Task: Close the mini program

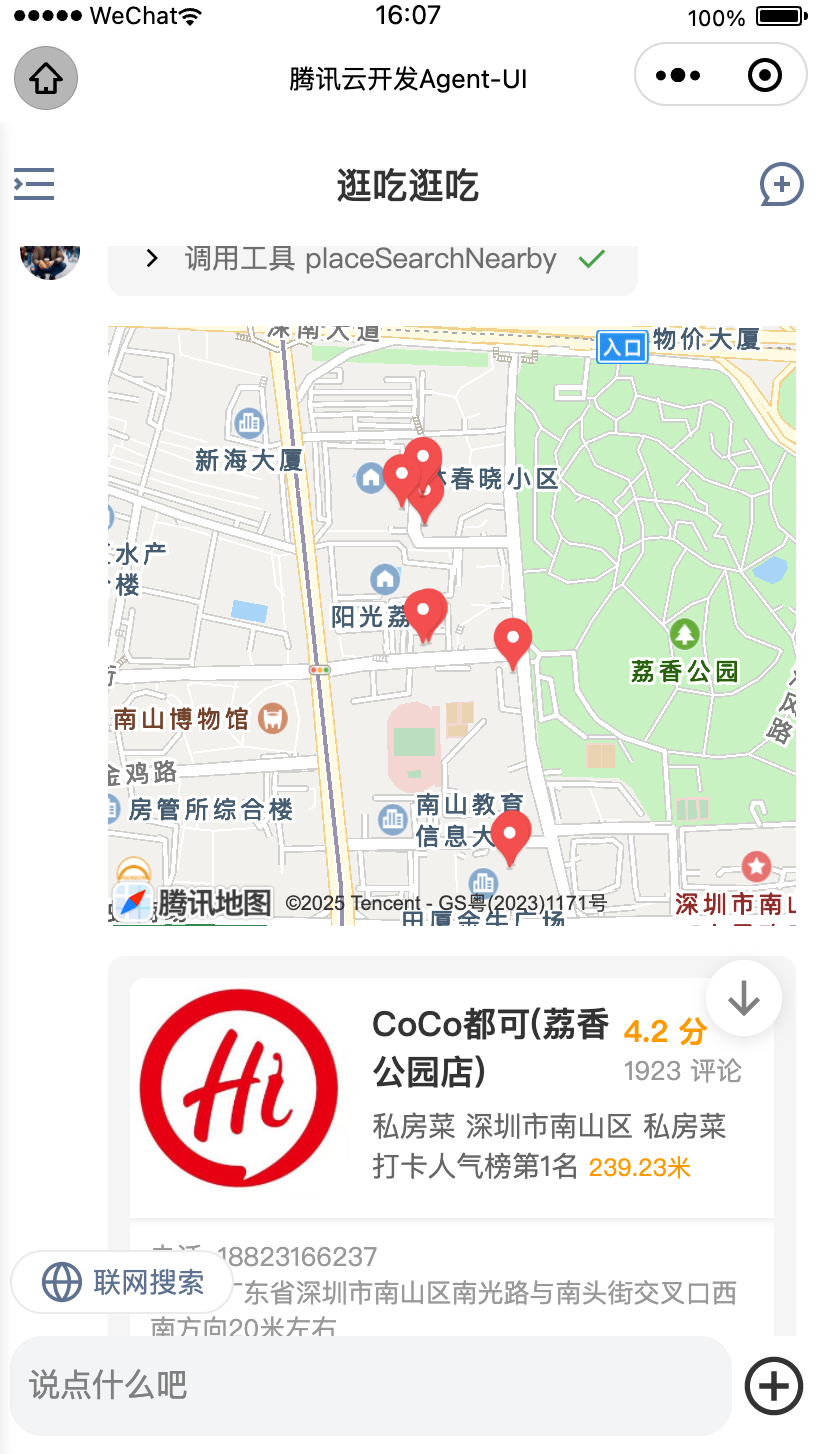Action: [x=765, y=75]
